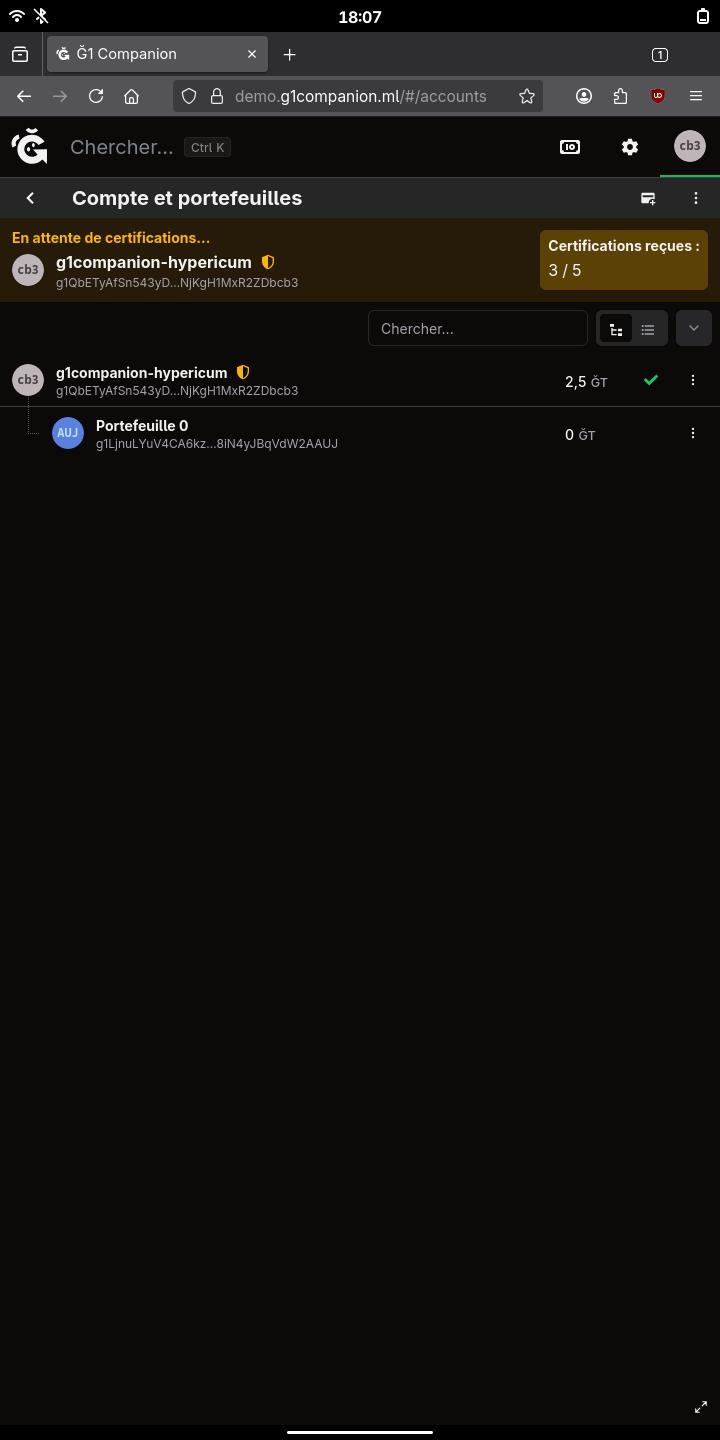Open the cb3 account avatar
Viewport: 720px width, 1440px height.
pos(689,146)
